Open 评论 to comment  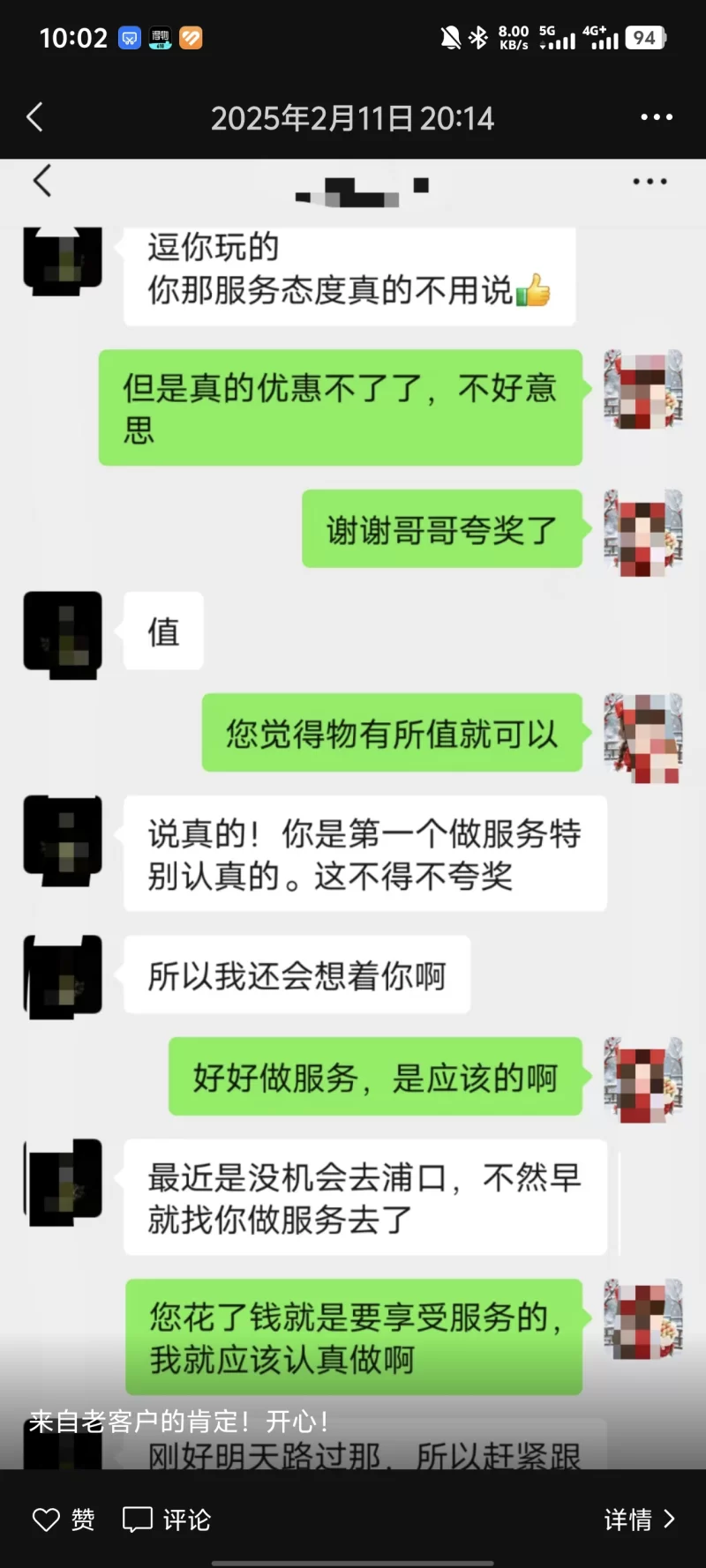(x=167, y=1519)
